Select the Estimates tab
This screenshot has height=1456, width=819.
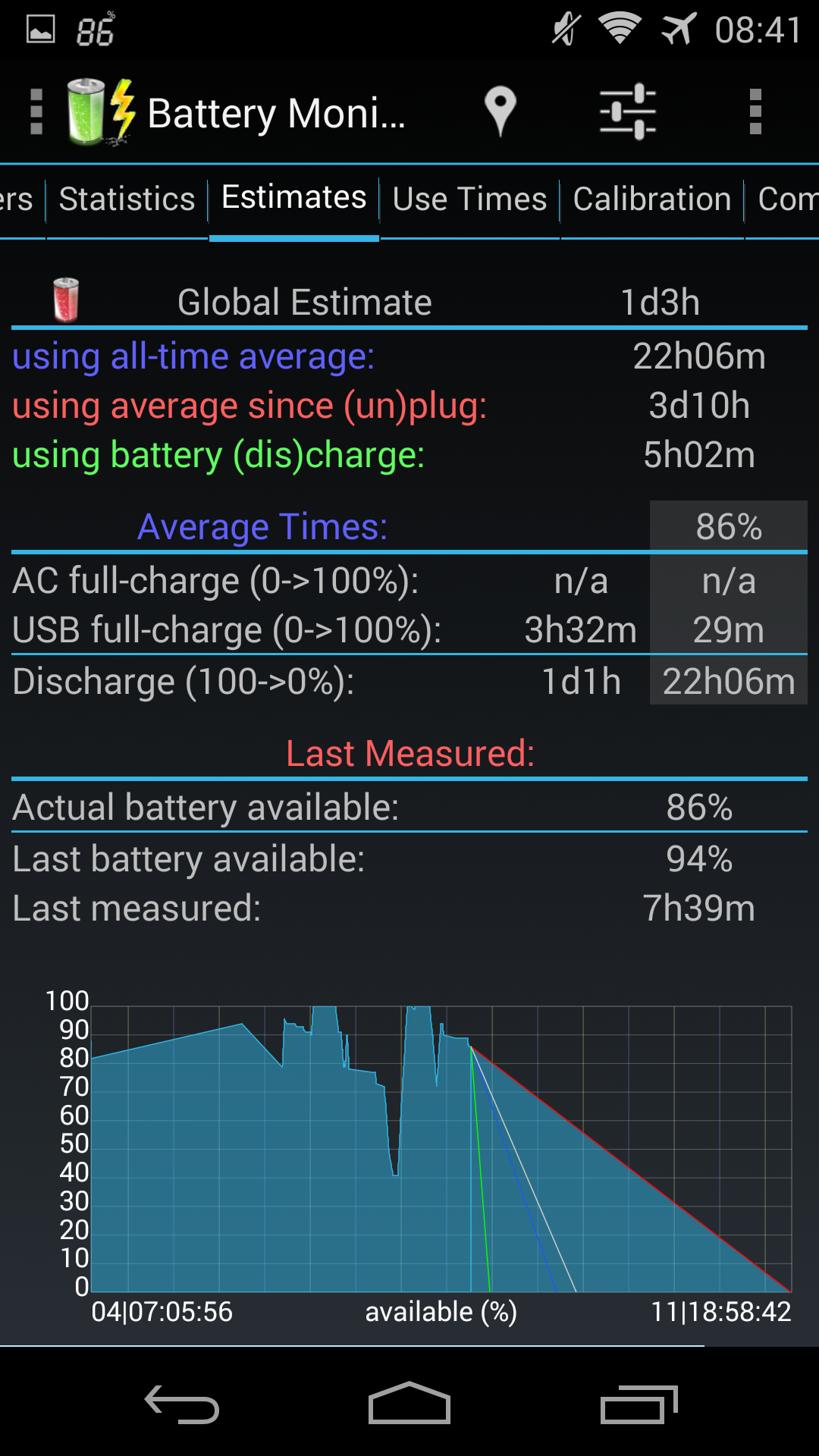[294, 198]
